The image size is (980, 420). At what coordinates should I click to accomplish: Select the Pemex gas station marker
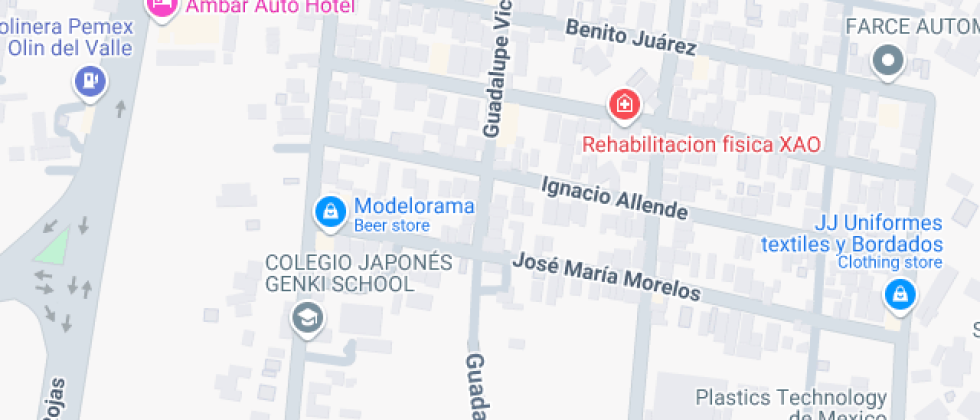(x=91, y=83)
